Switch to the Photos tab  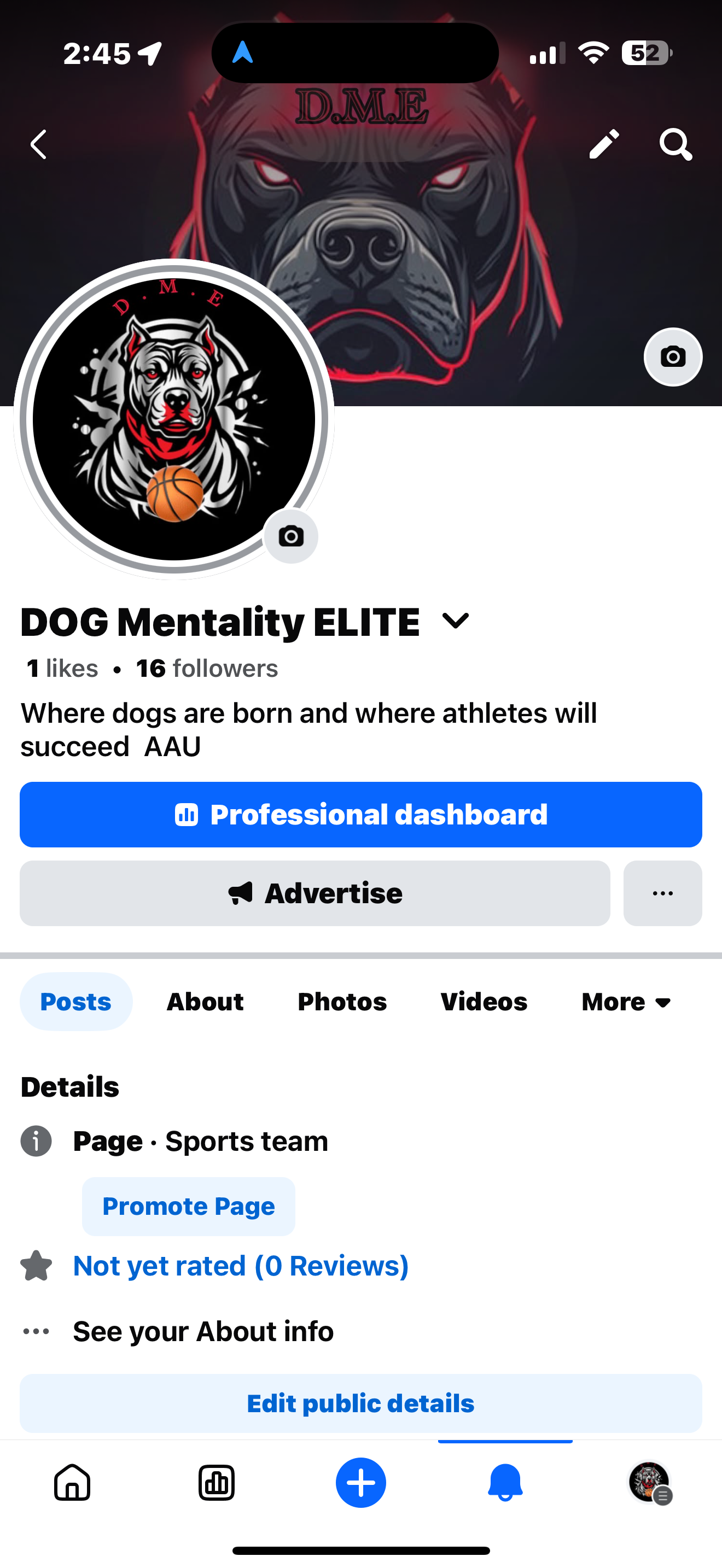pos(342,1001)
